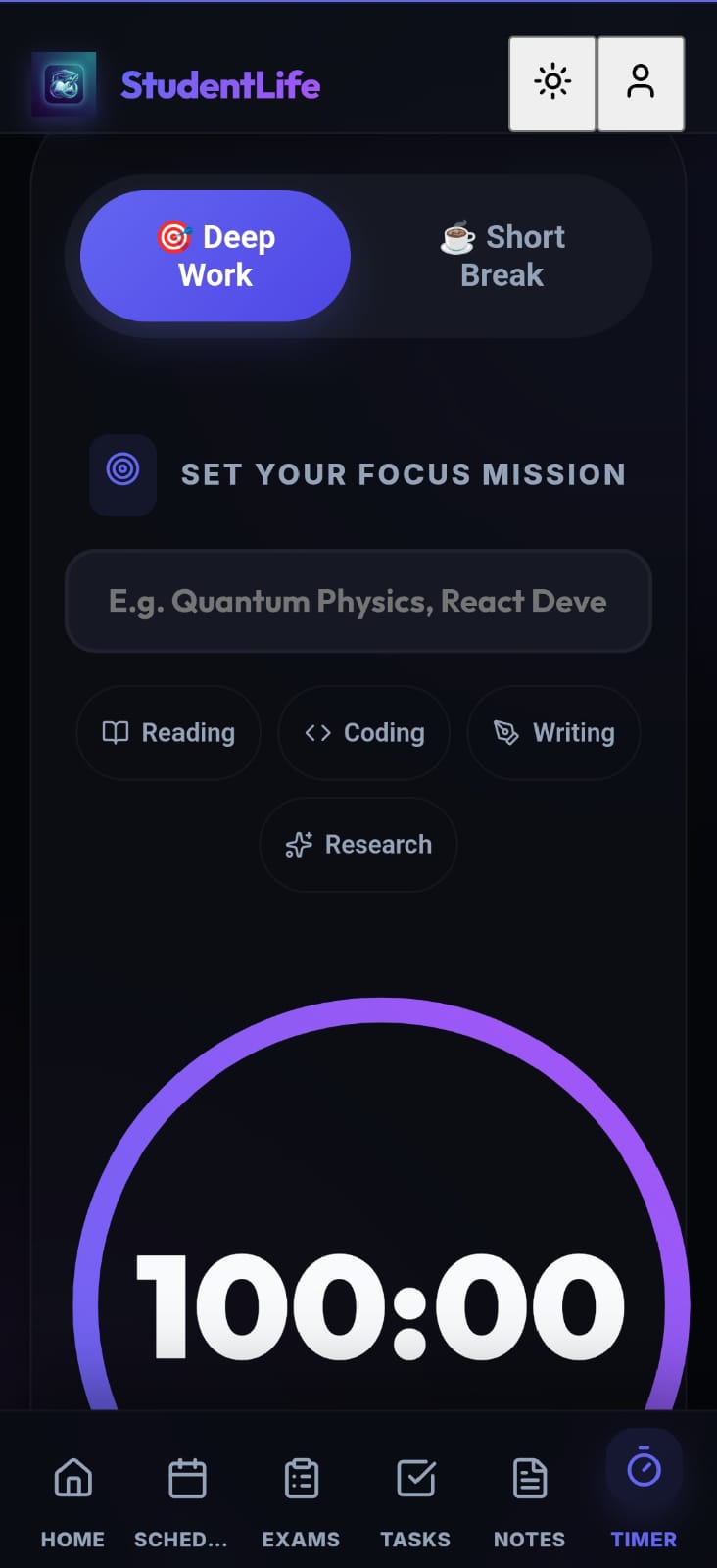Click the profile account icon

(641, 82)
